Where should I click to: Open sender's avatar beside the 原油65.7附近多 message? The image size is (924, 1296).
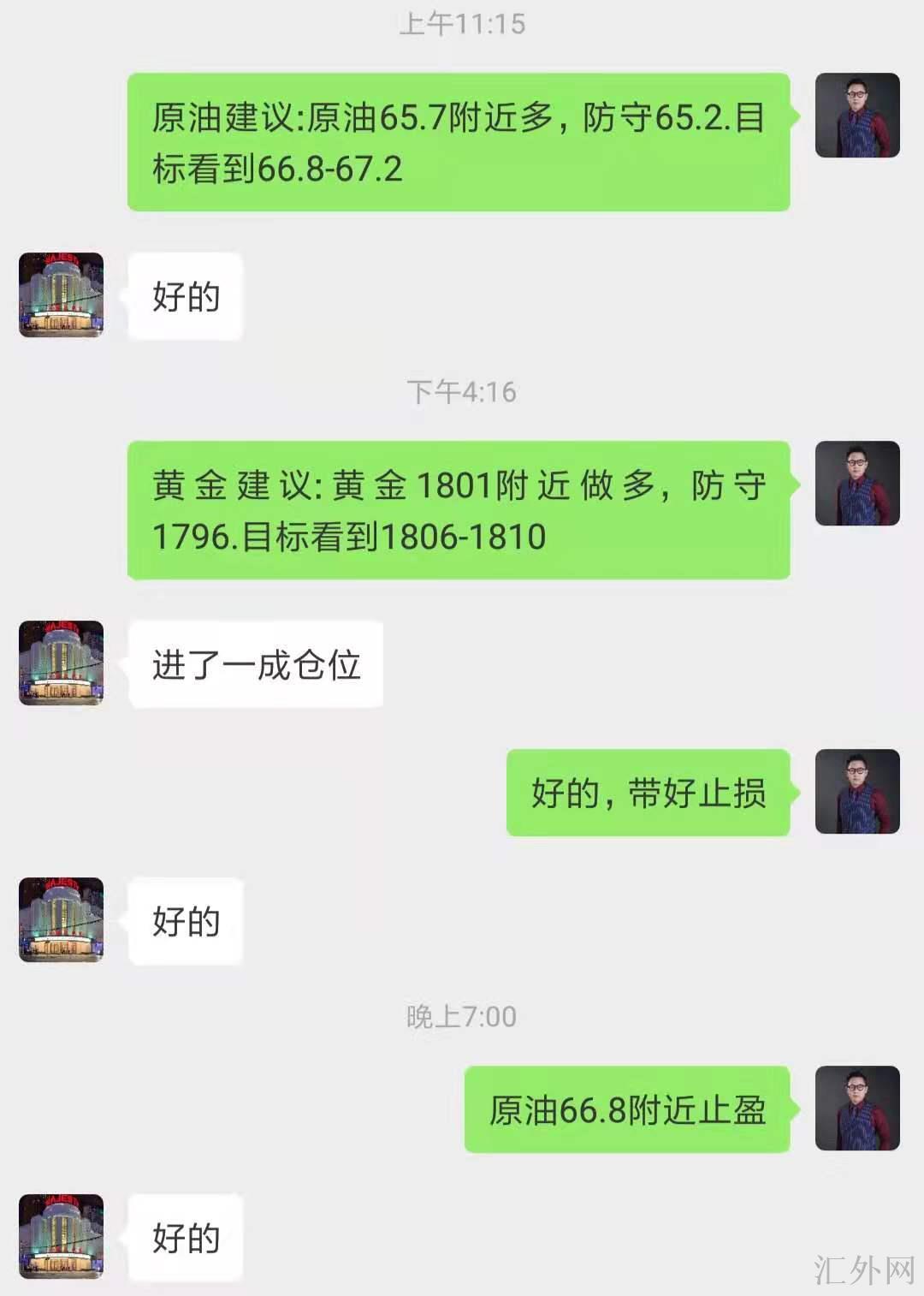[857, 116]
